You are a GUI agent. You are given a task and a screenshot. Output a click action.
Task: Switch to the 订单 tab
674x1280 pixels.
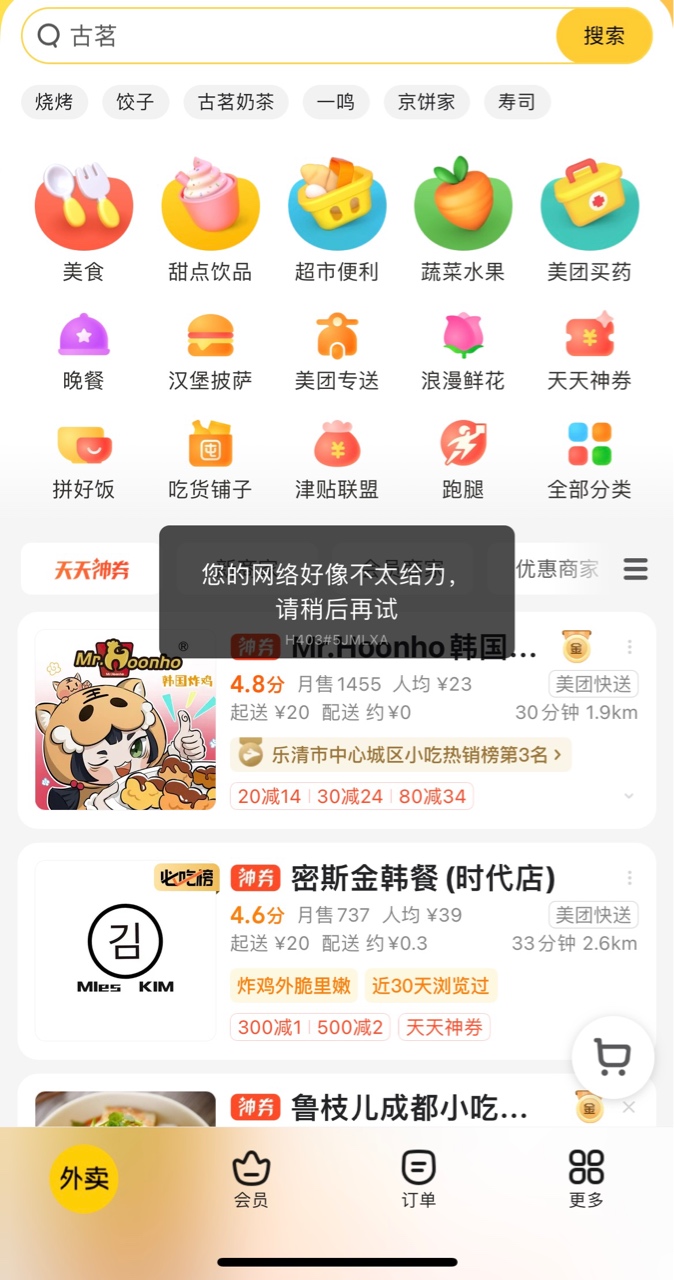click(x=418, y=1178)
